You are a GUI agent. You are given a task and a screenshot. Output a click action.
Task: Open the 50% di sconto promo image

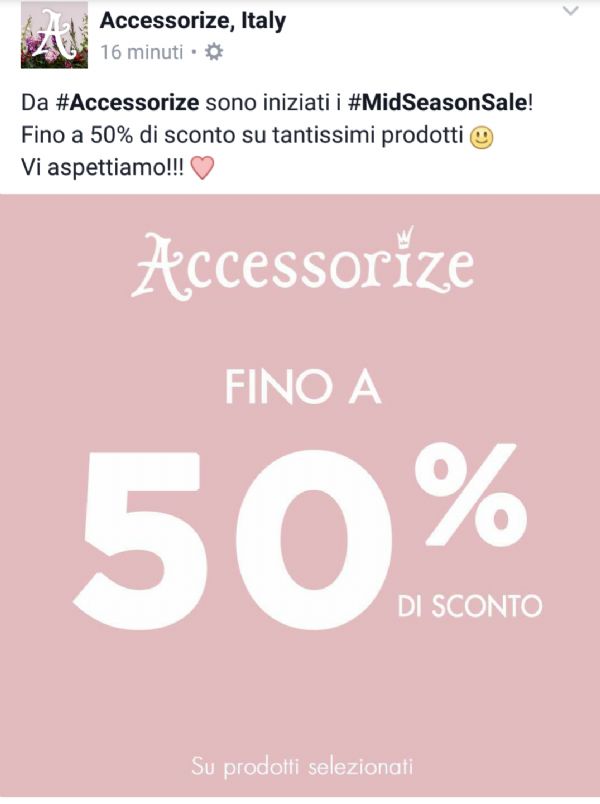(300, 500)
